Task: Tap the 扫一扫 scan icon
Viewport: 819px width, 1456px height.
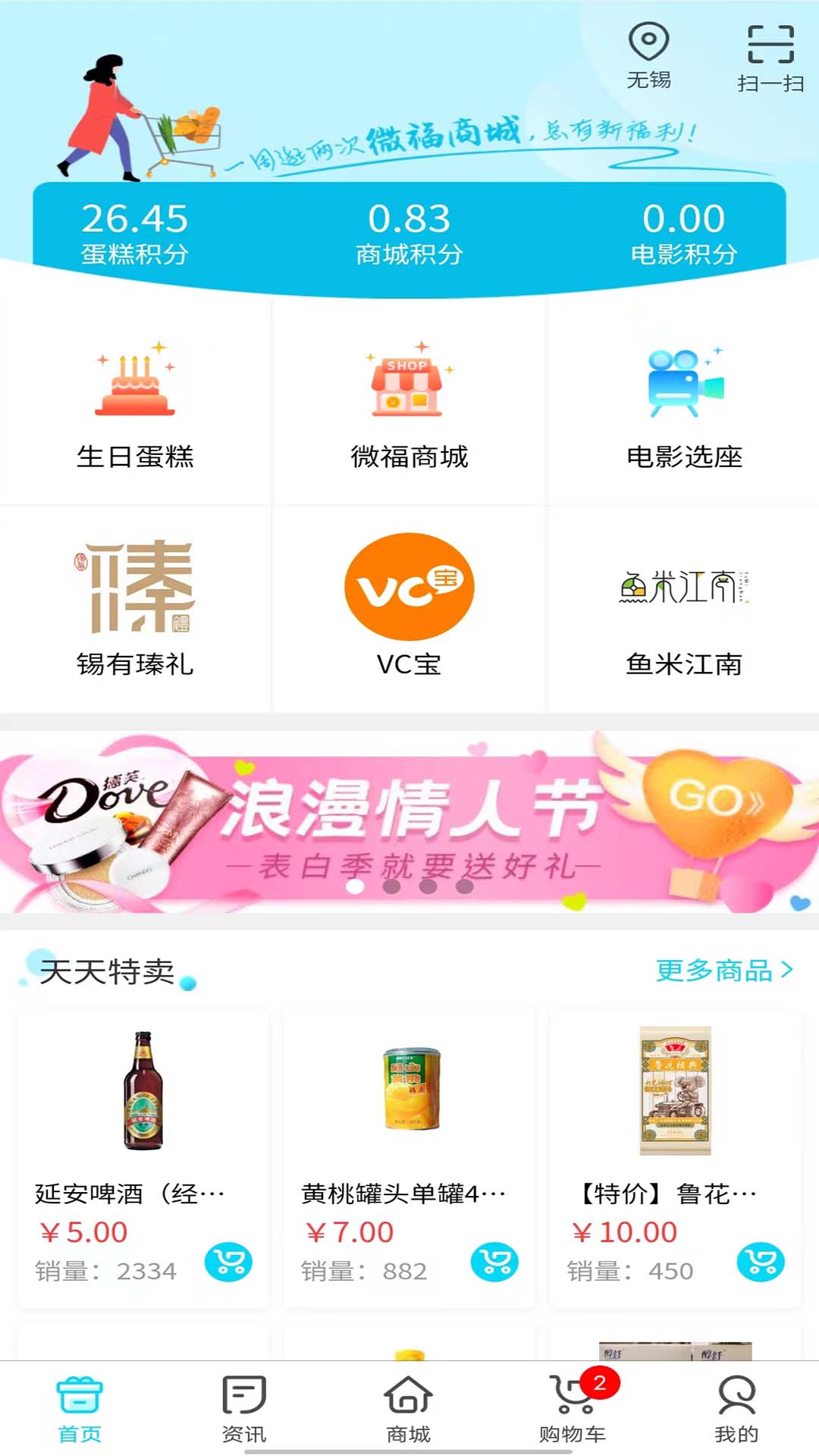Action: pos(770,58)
